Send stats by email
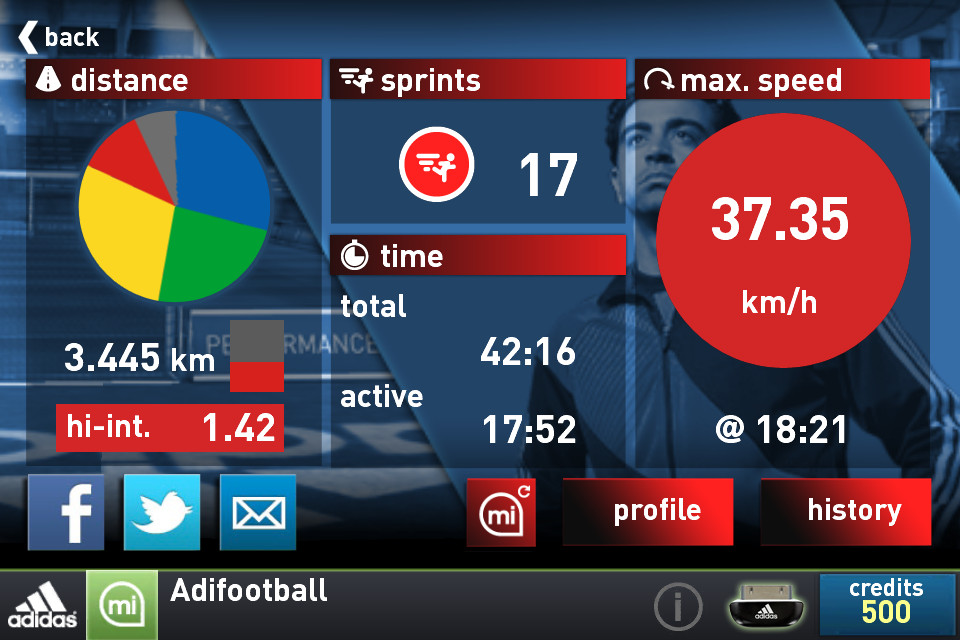960x640 pixels. tap(258, 512)
